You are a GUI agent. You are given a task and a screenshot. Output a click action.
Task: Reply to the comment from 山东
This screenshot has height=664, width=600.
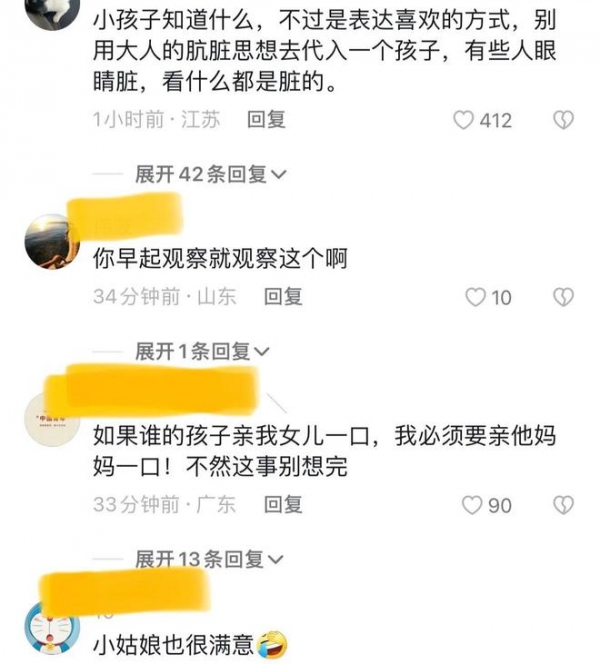pos(283,297)
